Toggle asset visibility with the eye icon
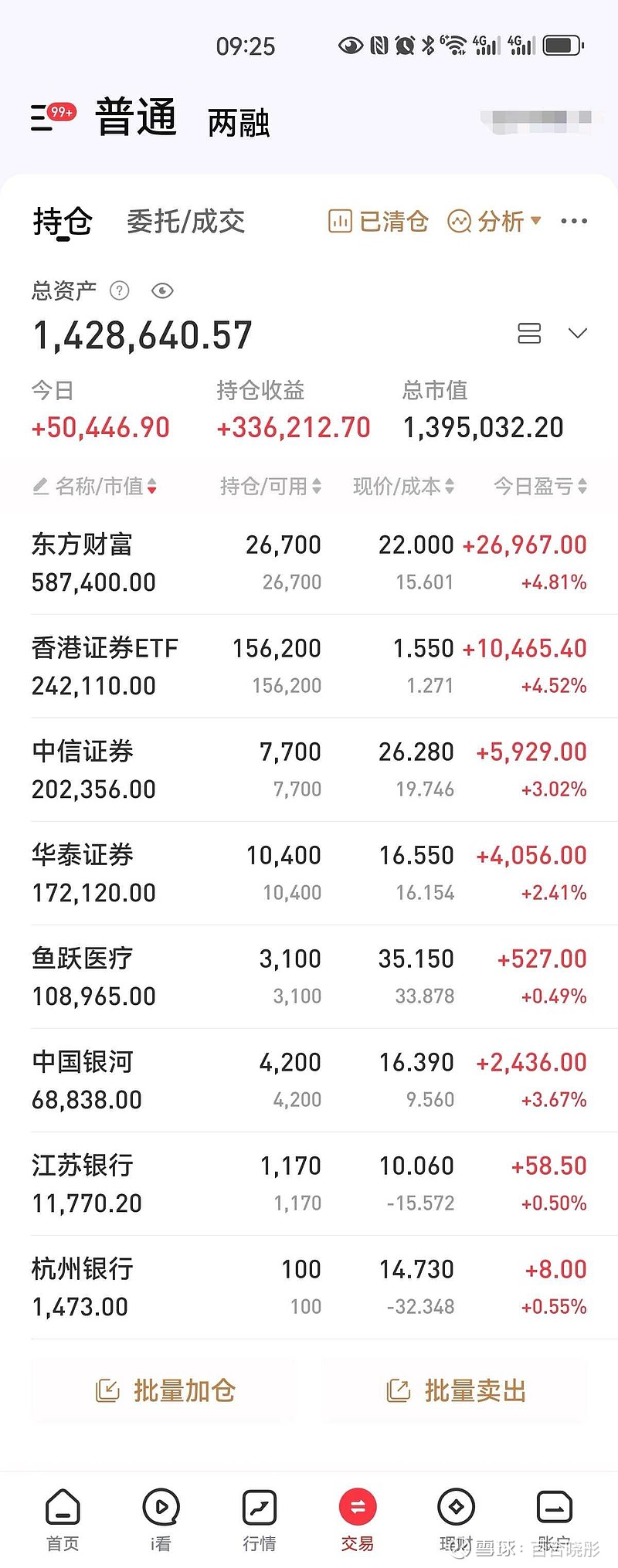Image resolution: width=618 pixels, height=1568 pixels. tap(162, 291)
